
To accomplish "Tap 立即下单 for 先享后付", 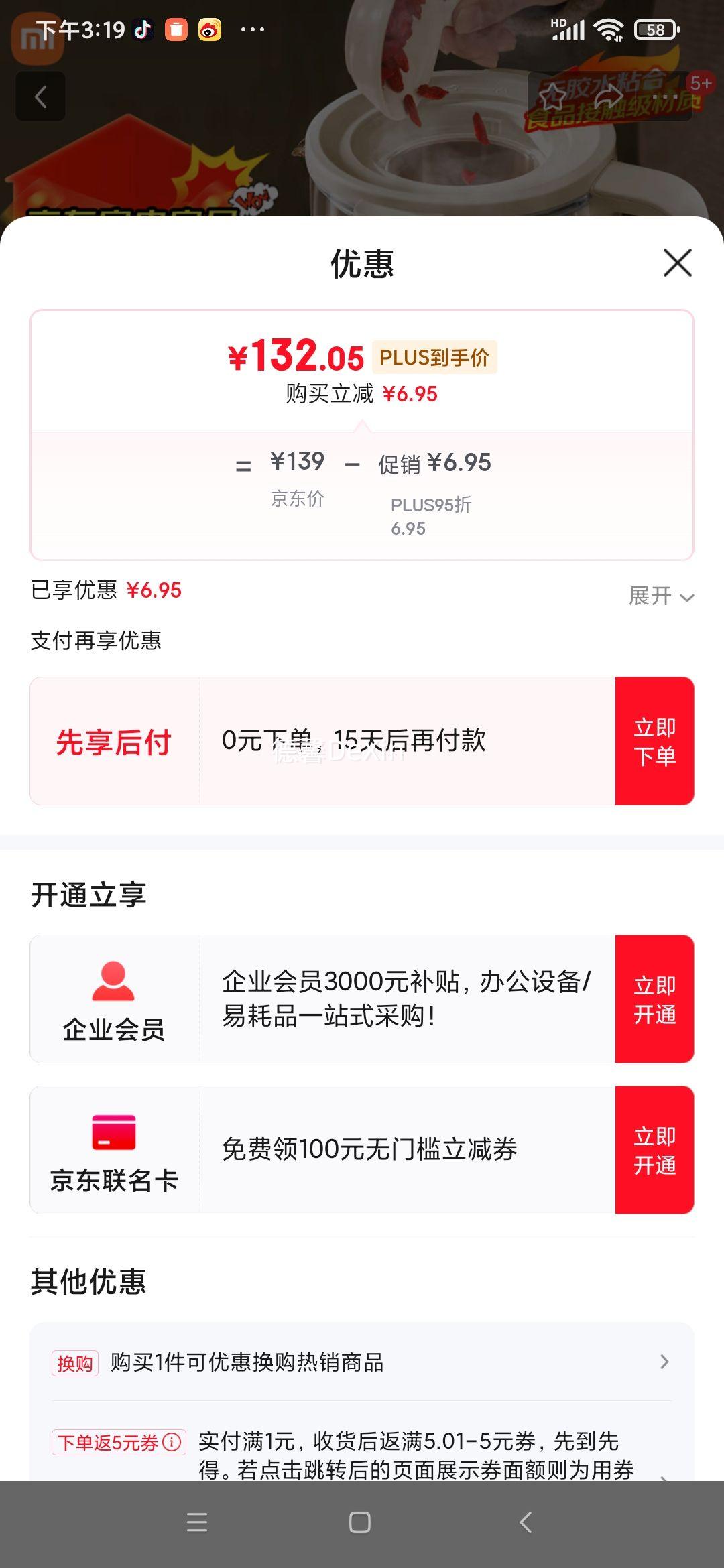I will coord(654,741).
